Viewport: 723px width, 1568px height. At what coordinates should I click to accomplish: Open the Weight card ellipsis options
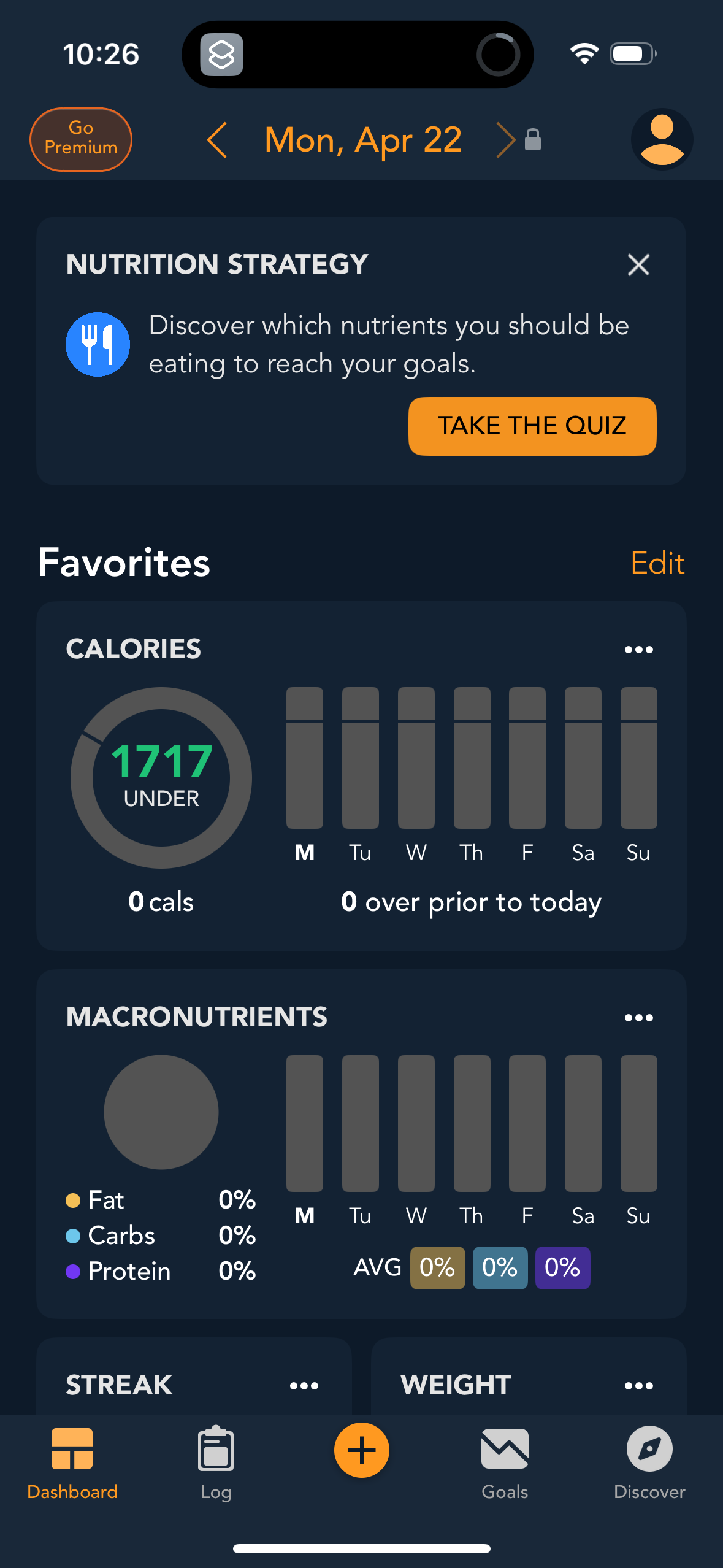(639, 1385)
